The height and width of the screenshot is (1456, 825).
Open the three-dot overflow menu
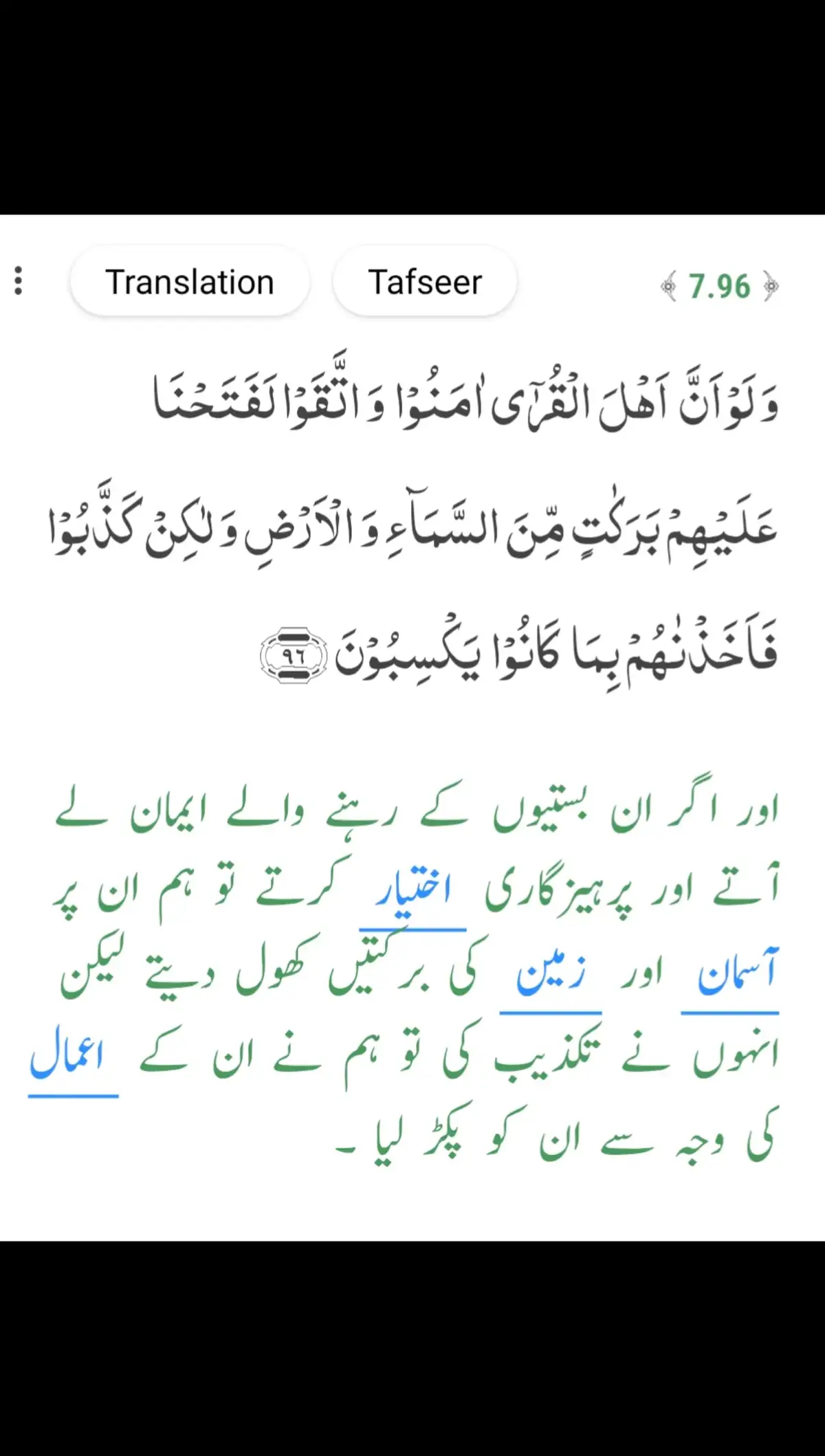[19, 281]
